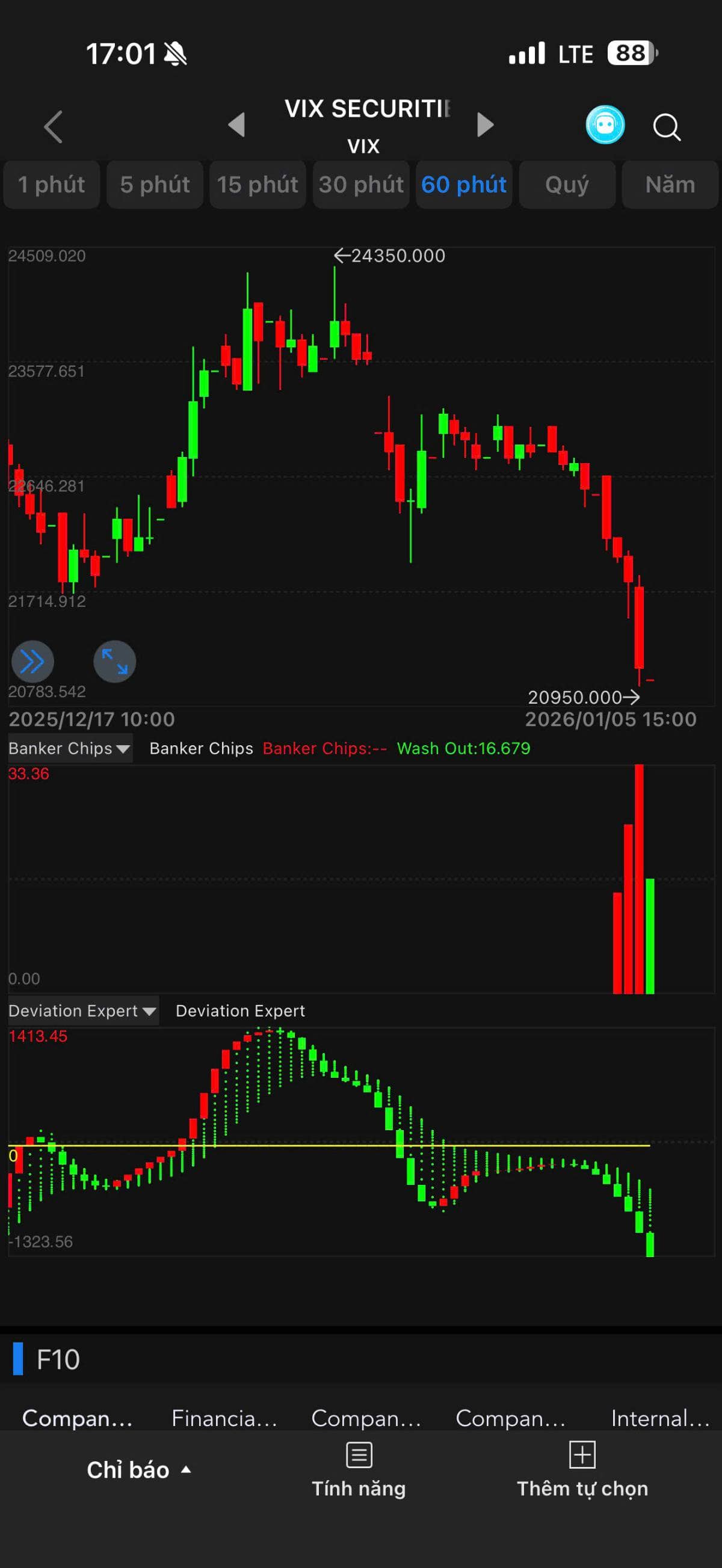Screen dimensions: 722x1568
Task: Switch to the 15 phút chart
Action: pyautogui.click(x=258, y=185)
